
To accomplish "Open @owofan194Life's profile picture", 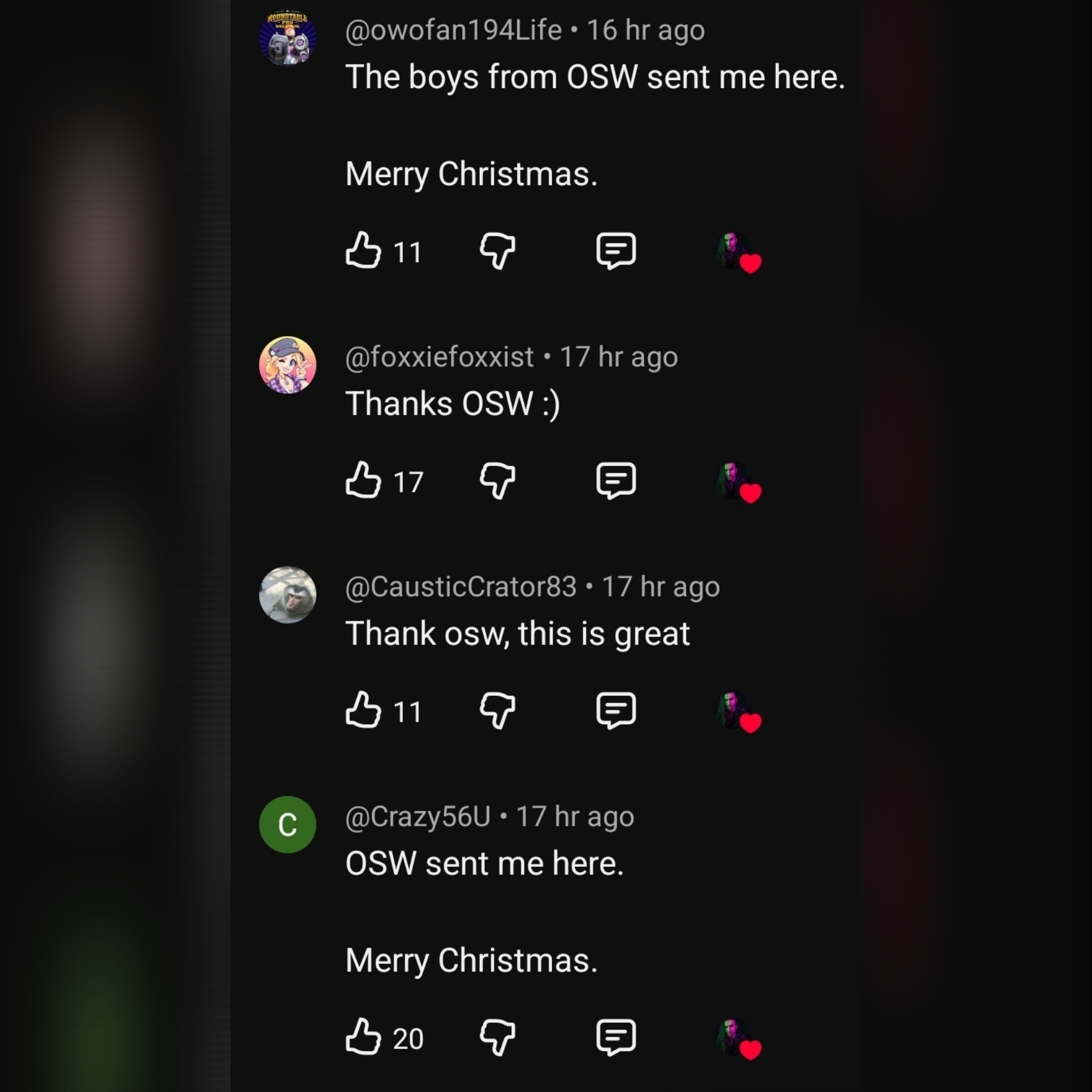I will 288,38.
